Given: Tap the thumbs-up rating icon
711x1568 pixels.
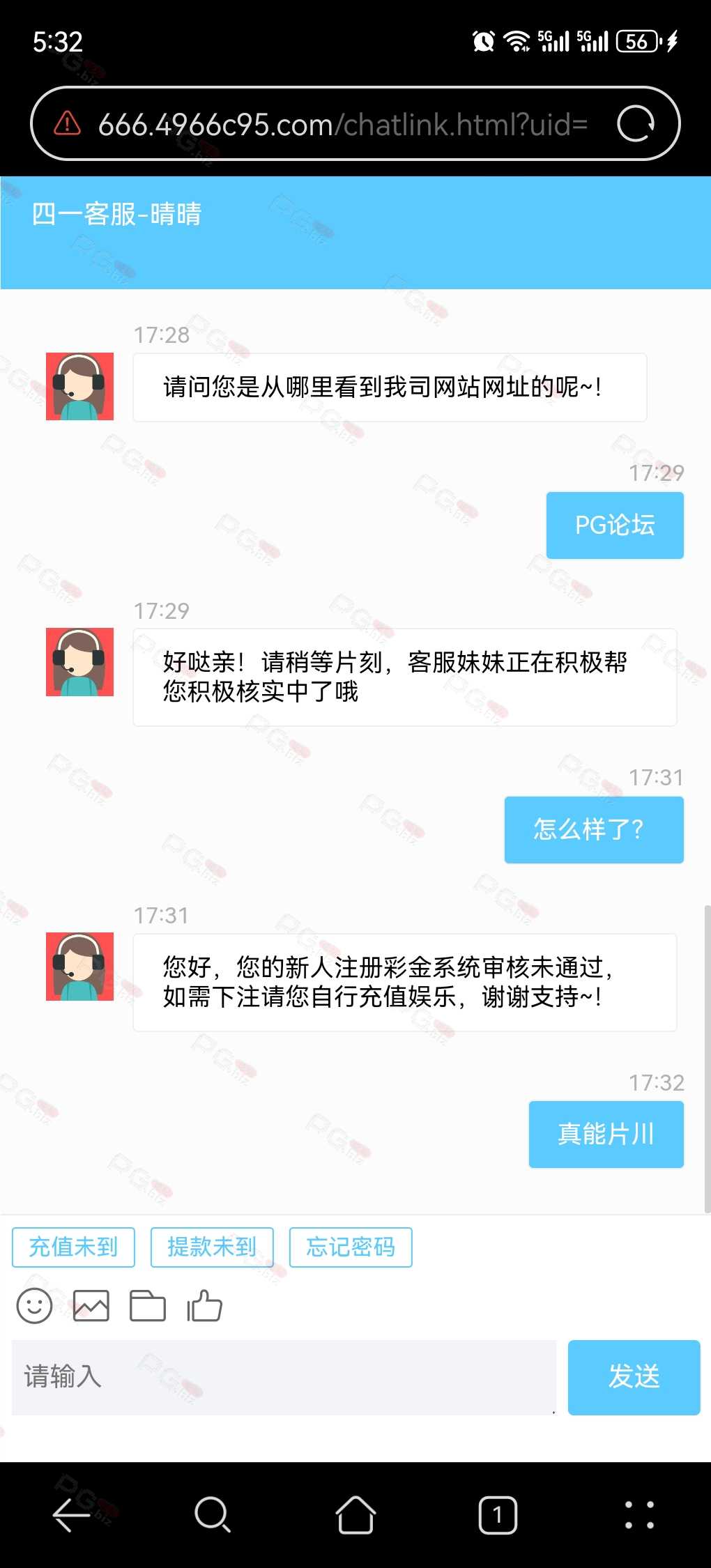Looking at the screenshot, I should click(x=204, y=1305).
